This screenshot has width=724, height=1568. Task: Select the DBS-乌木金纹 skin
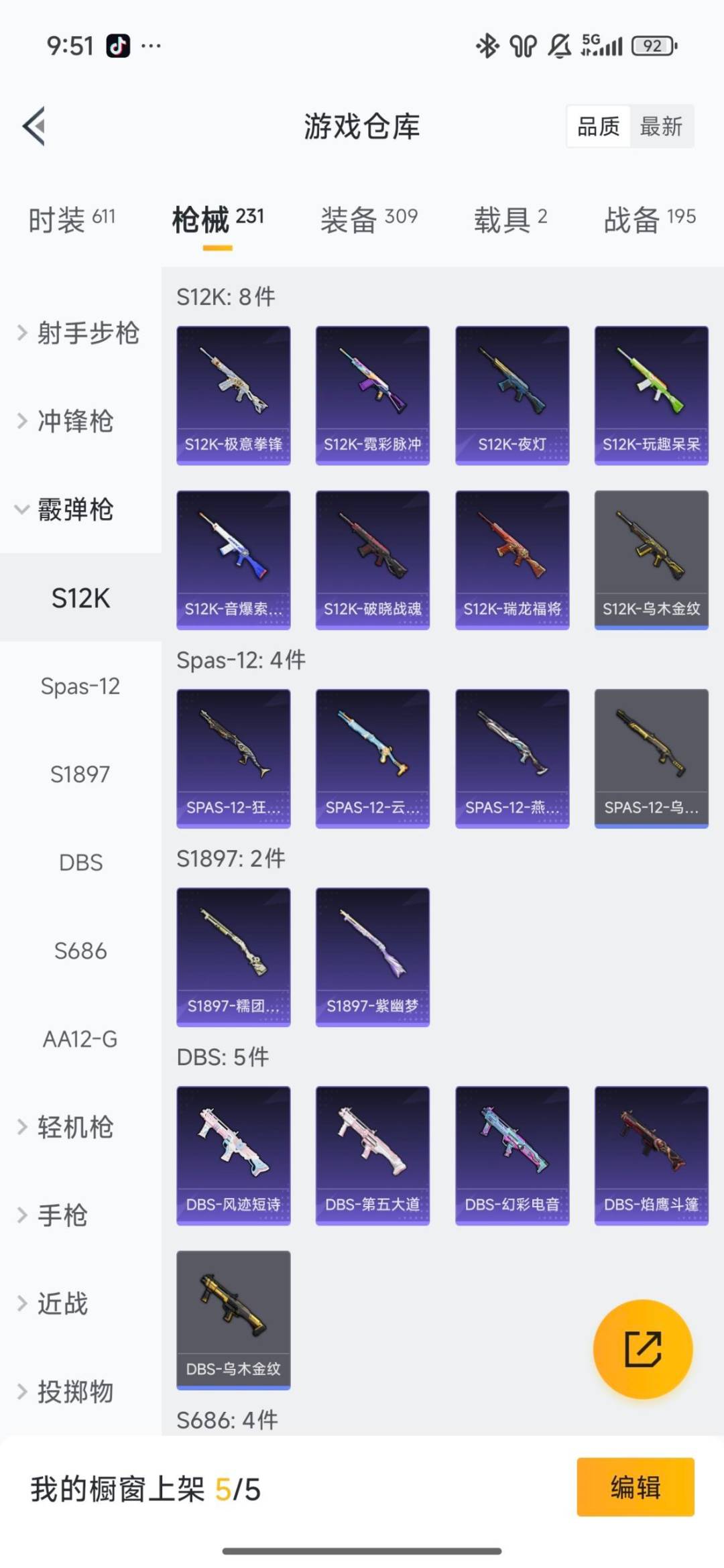(x=233, y=1319)
